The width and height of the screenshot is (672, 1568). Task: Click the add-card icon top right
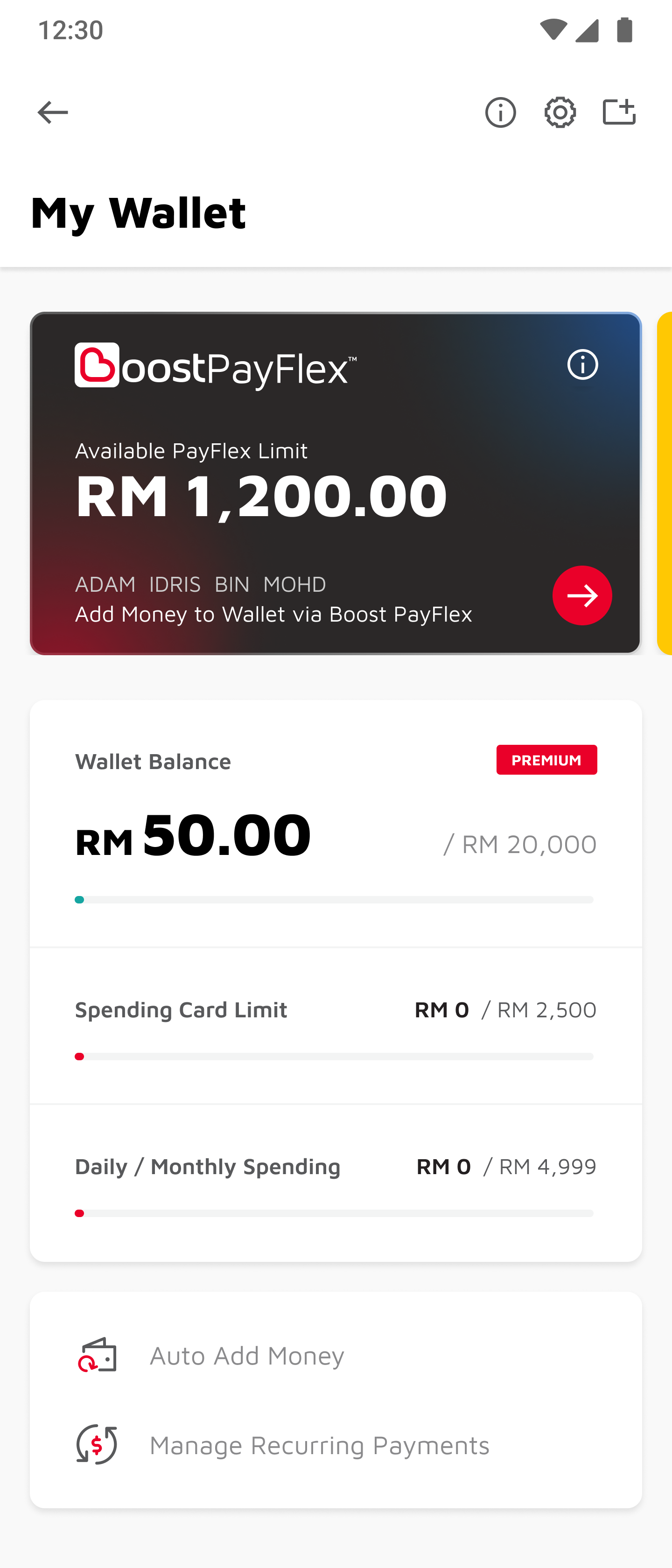pos(620,112)
